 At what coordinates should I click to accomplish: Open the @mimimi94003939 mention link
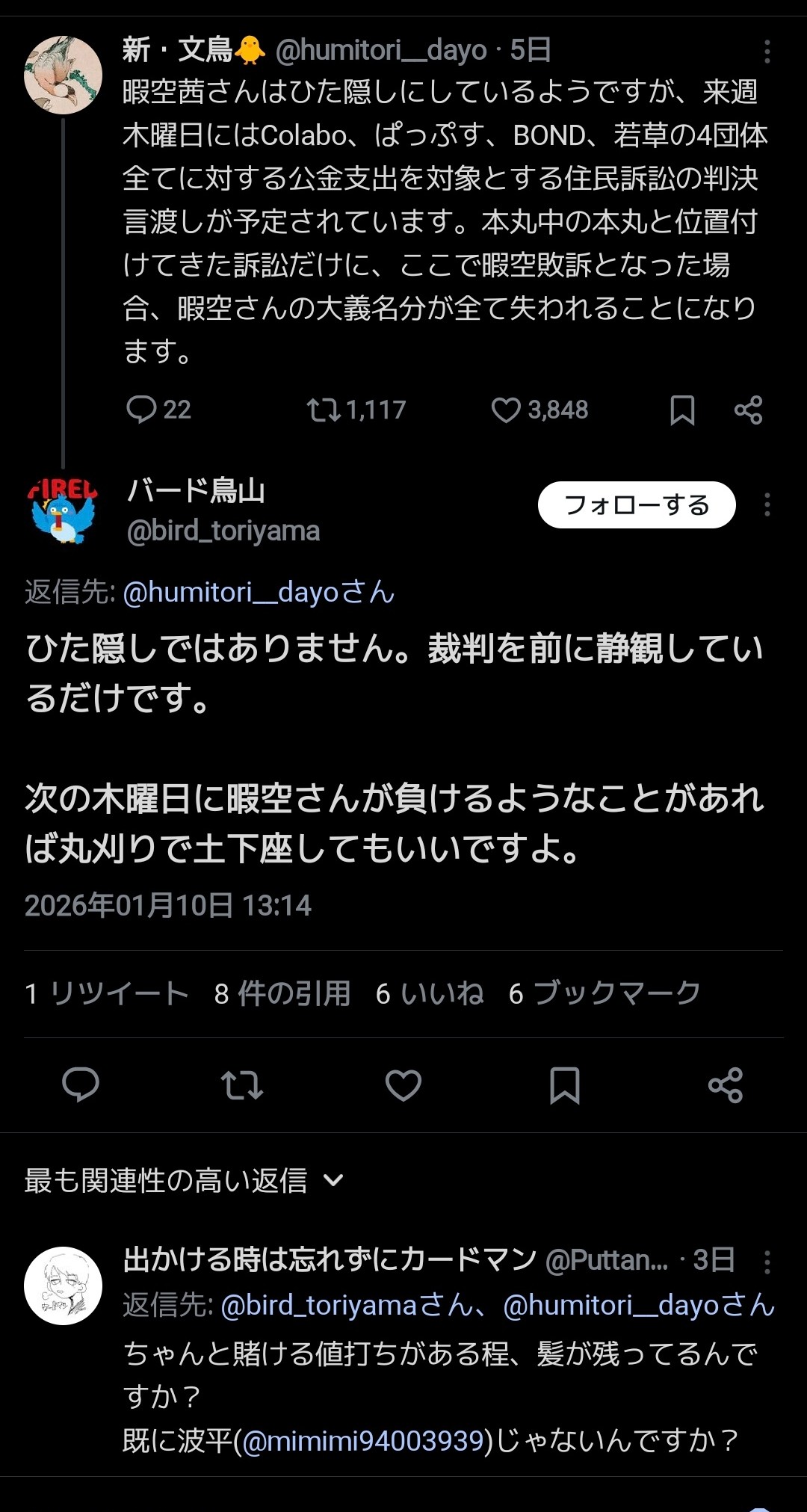363,1440
